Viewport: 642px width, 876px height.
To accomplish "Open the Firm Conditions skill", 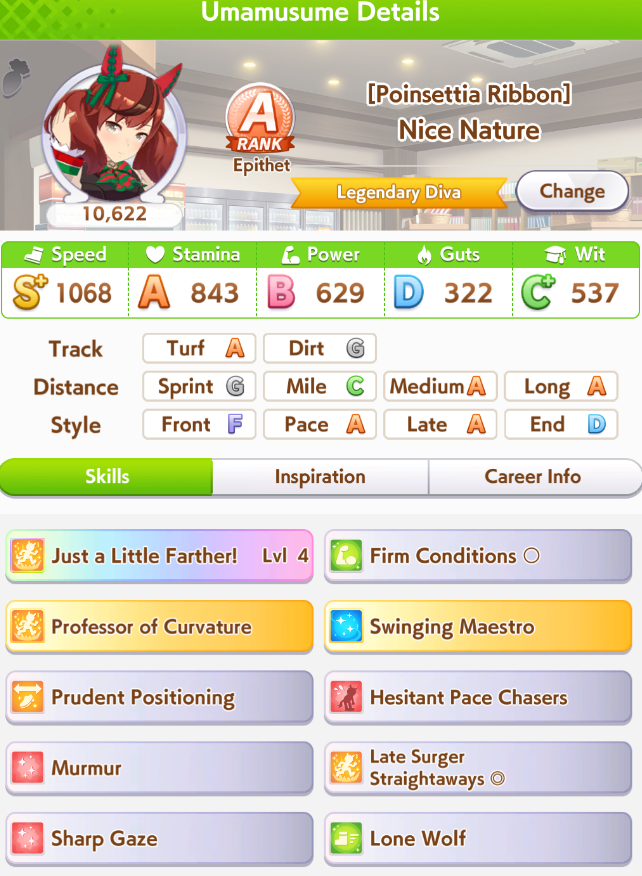I will pyautogui.click(x=478, y=556).
